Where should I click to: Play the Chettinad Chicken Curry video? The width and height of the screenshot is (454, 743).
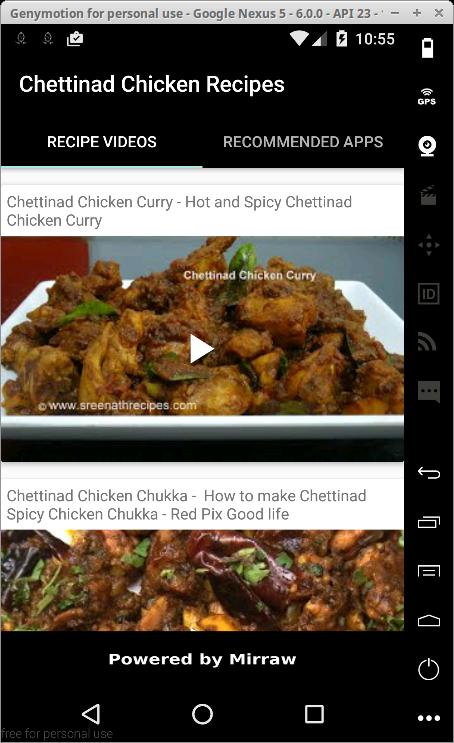pyautogui.click(x=202, y=349)
